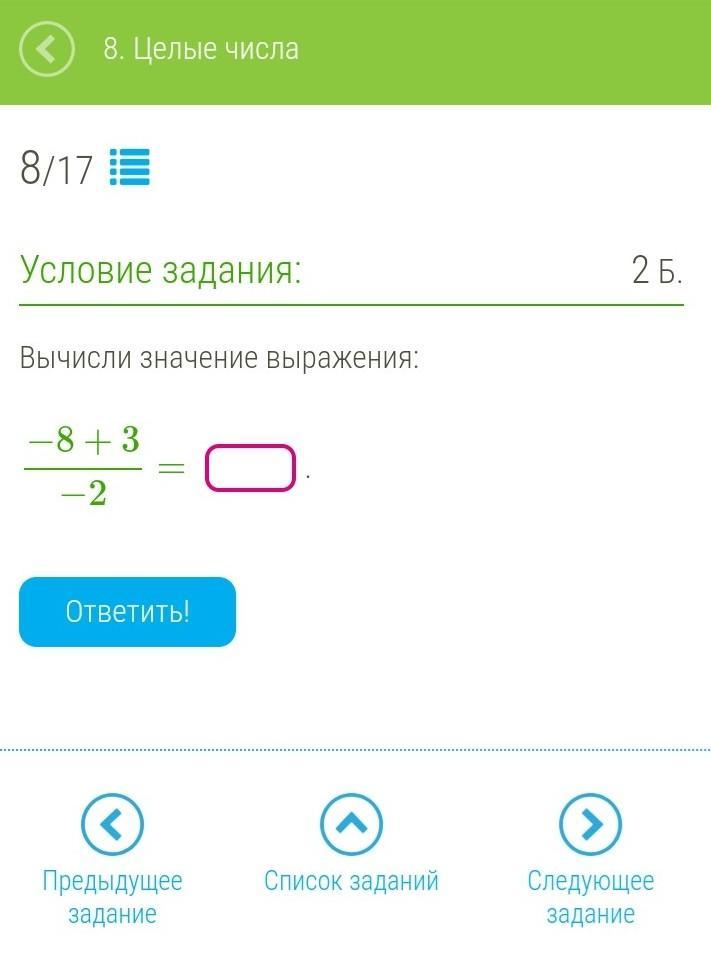
Task: Jump to Следующее задание
Action: tap(590, 825)
